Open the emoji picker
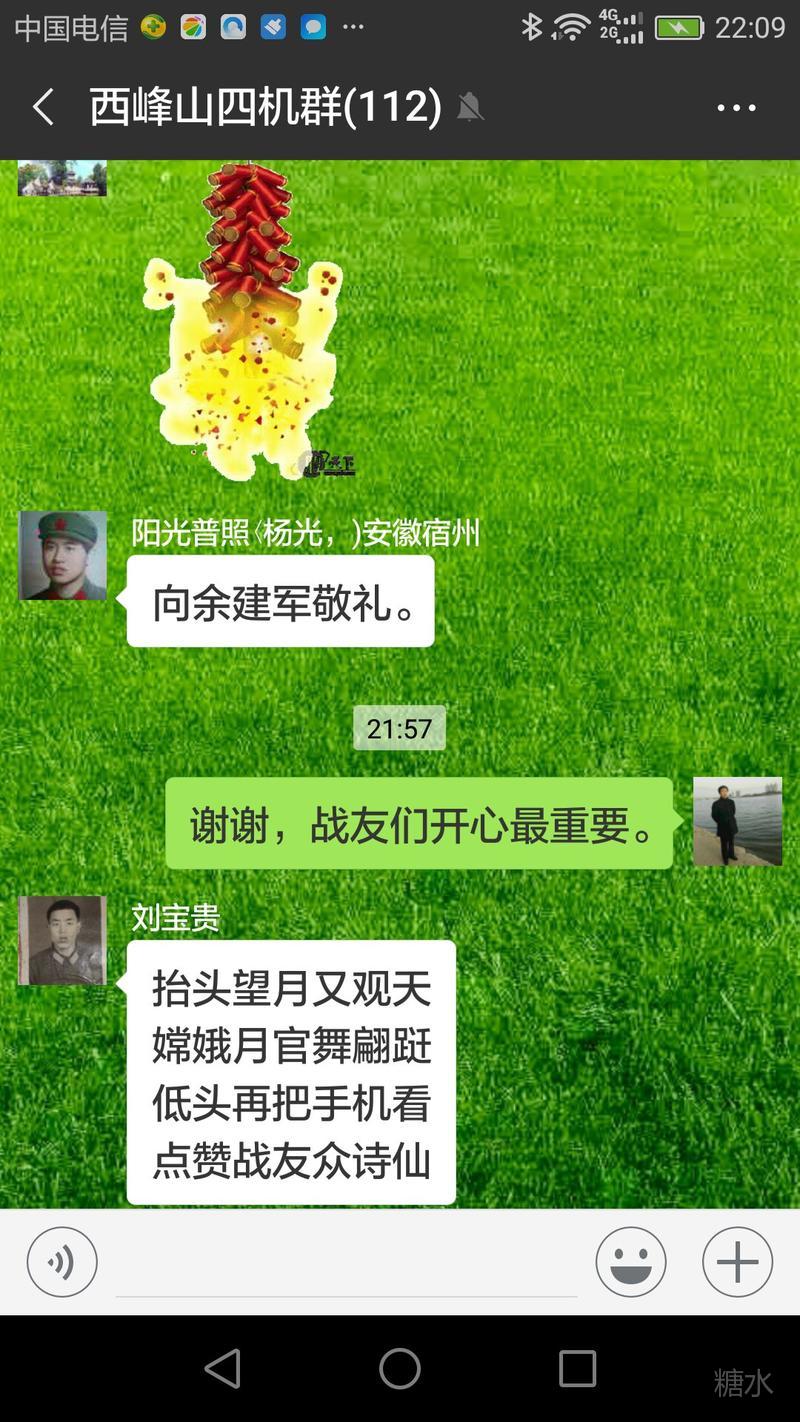 click(631, 1262)
